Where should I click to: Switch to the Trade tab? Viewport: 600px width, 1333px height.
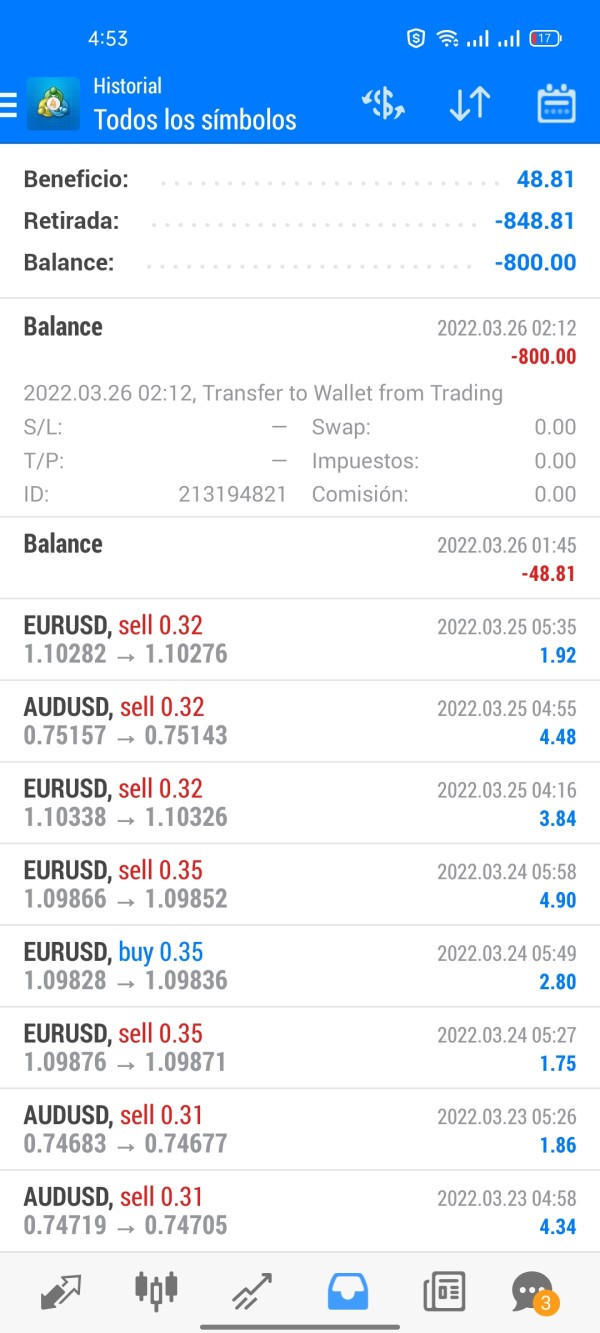(252, 1291)
